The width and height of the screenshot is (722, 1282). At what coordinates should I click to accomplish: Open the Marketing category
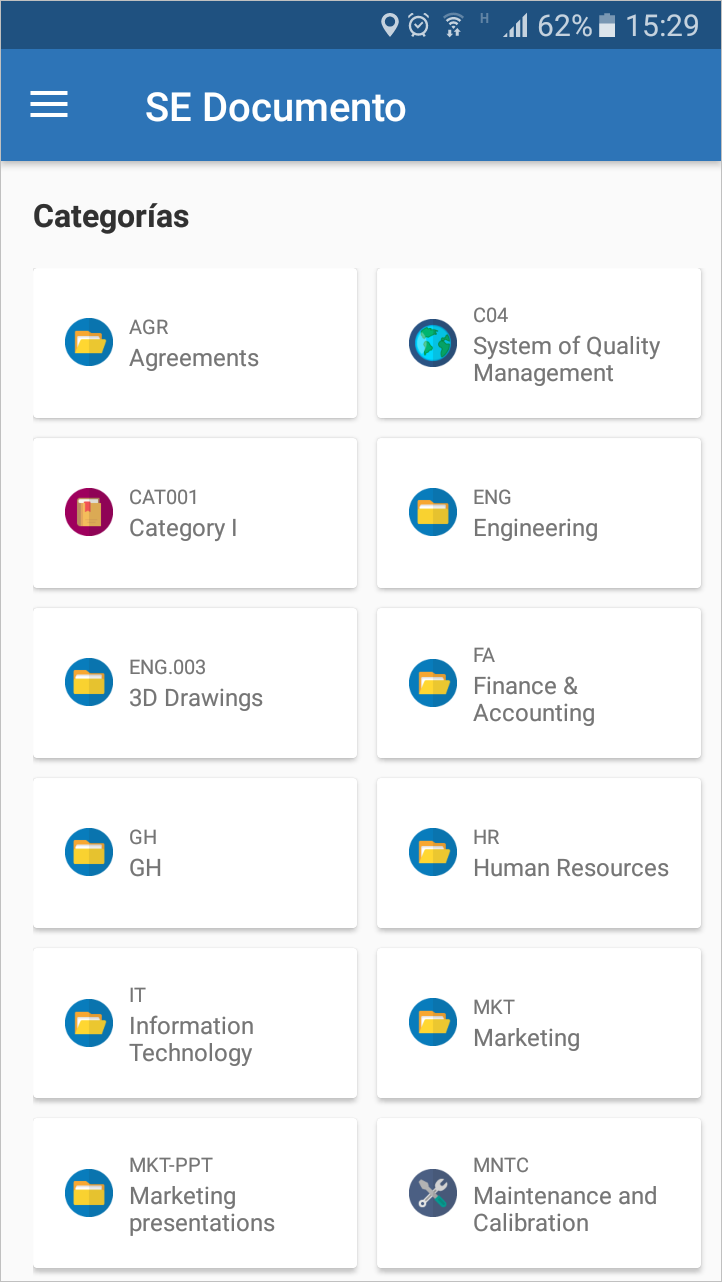point(539,1023)
